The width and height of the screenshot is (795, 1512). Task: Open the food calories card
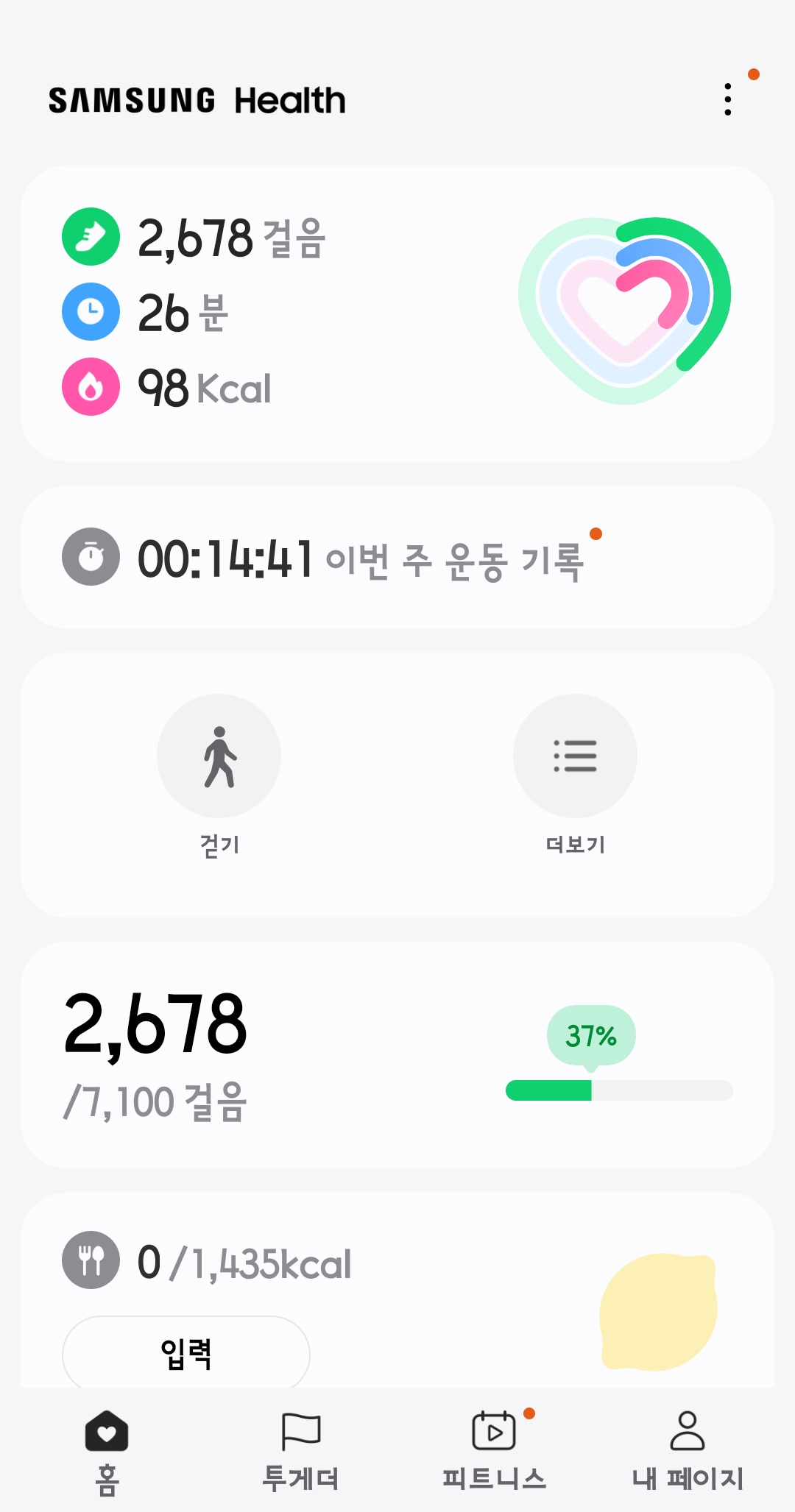coord(442,1263)
